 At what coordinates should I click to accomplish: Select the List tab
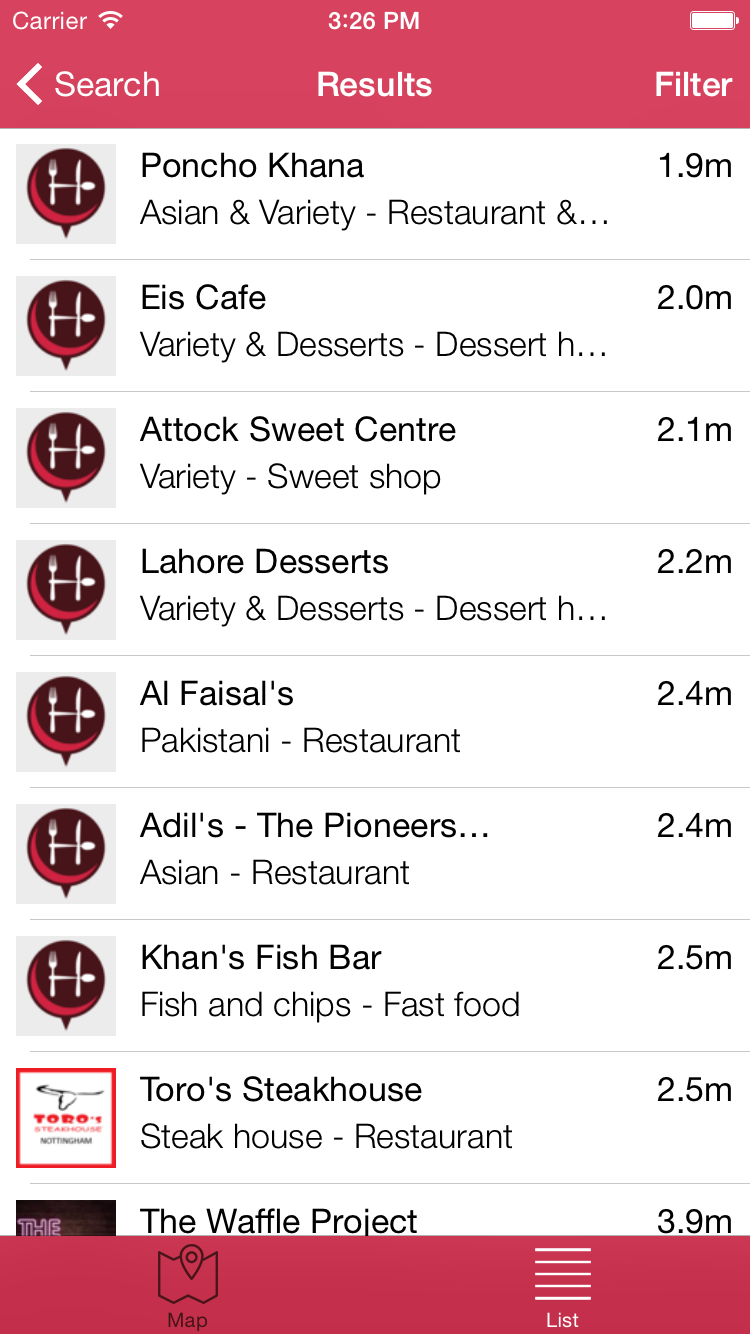pyautogui.click(x=562, y=1286)
